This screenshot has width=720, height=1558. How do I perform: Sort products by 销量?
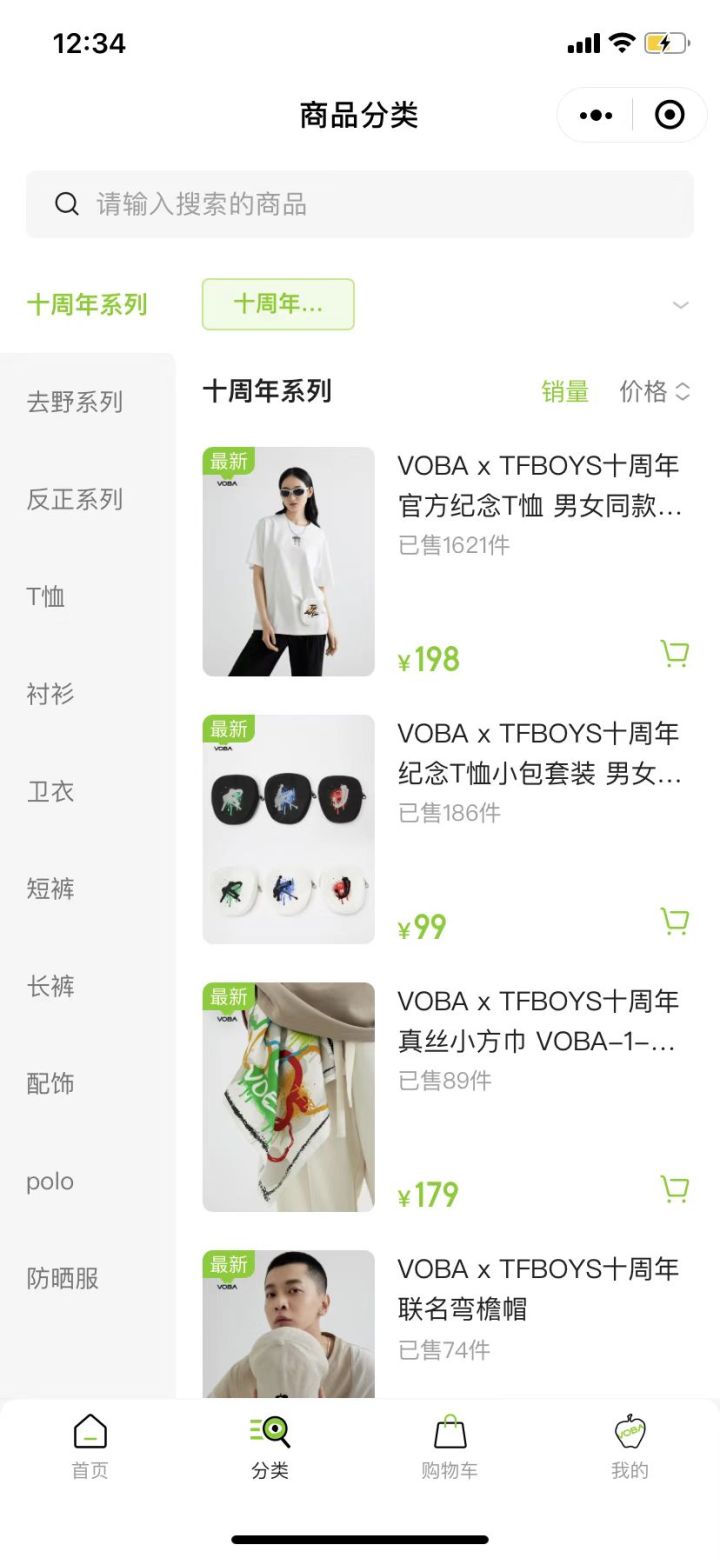point(565,391)
